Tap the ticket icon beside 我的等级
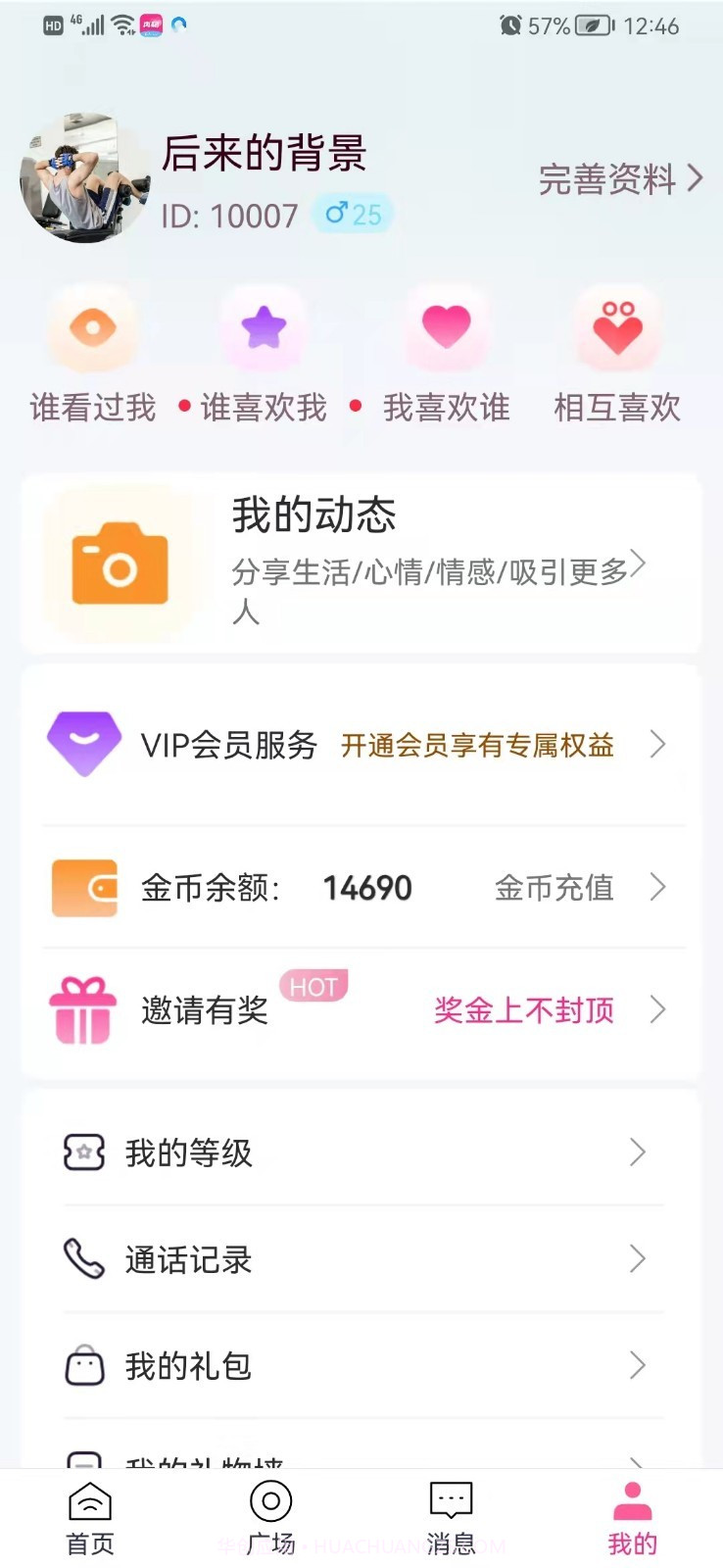Viewport: 723px width, 1568px height. coord(83,1153)
